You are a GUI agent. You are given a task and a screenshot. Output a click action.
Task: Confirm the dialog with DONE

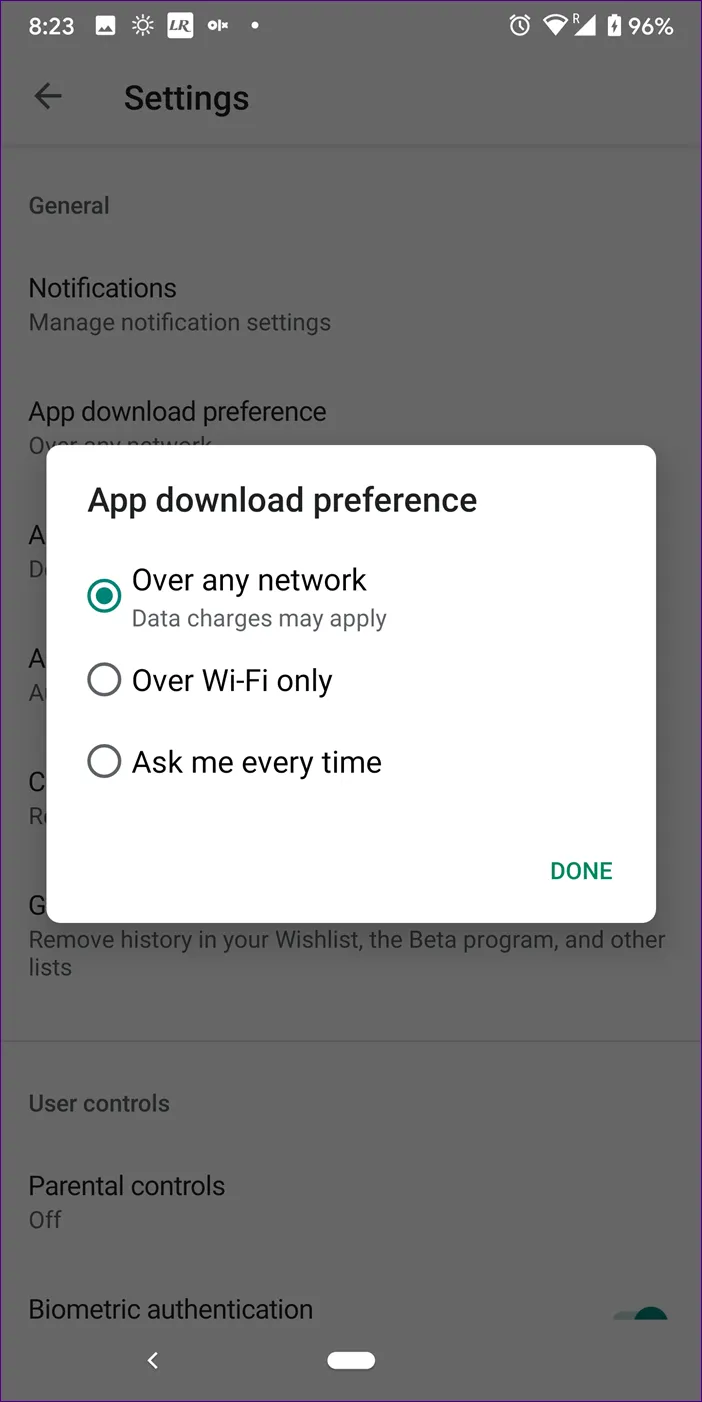pos(581,870)
